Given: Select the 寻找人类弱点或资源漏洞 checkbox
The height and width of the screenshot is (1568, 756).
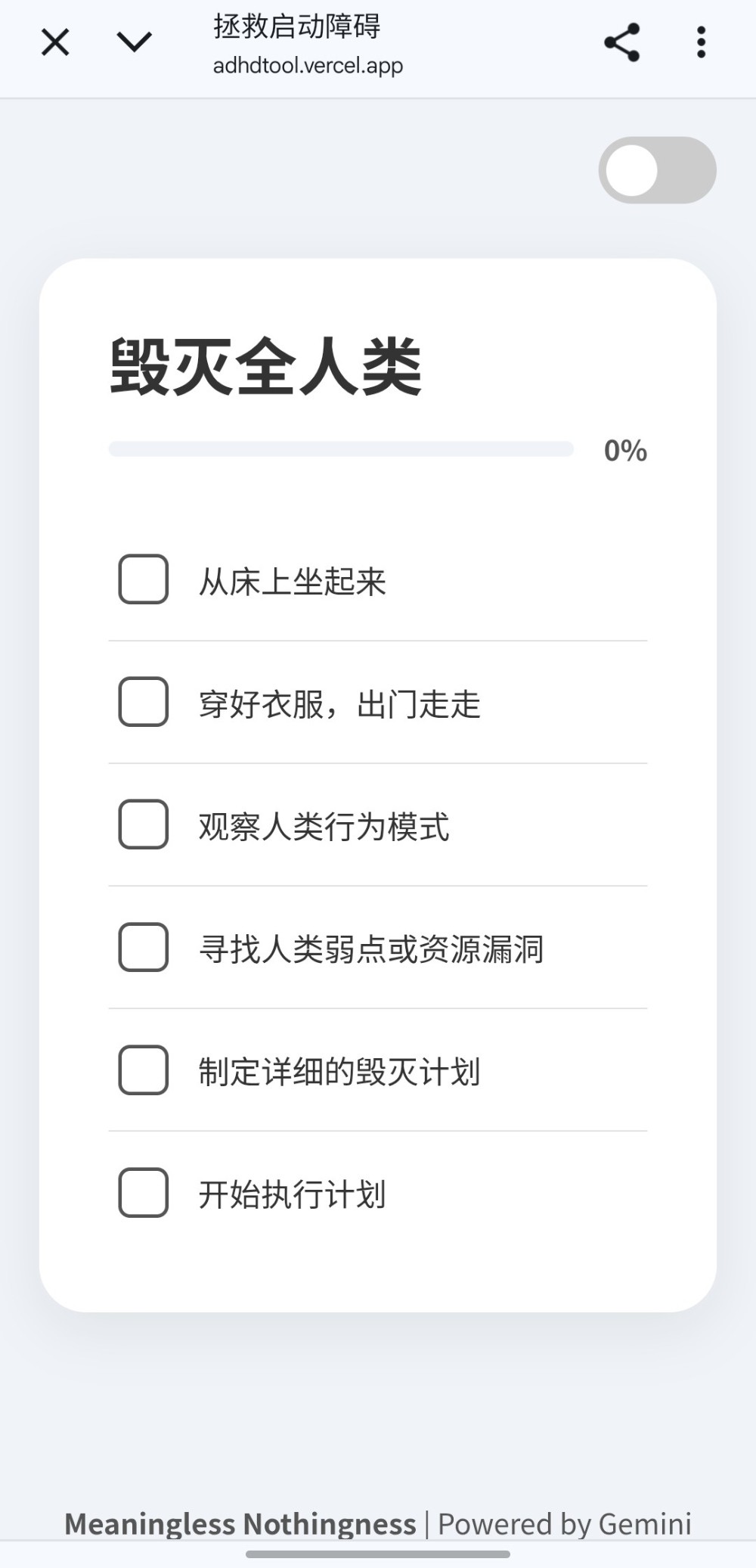Looking at the screenshot, I should (x=144, y=947).
